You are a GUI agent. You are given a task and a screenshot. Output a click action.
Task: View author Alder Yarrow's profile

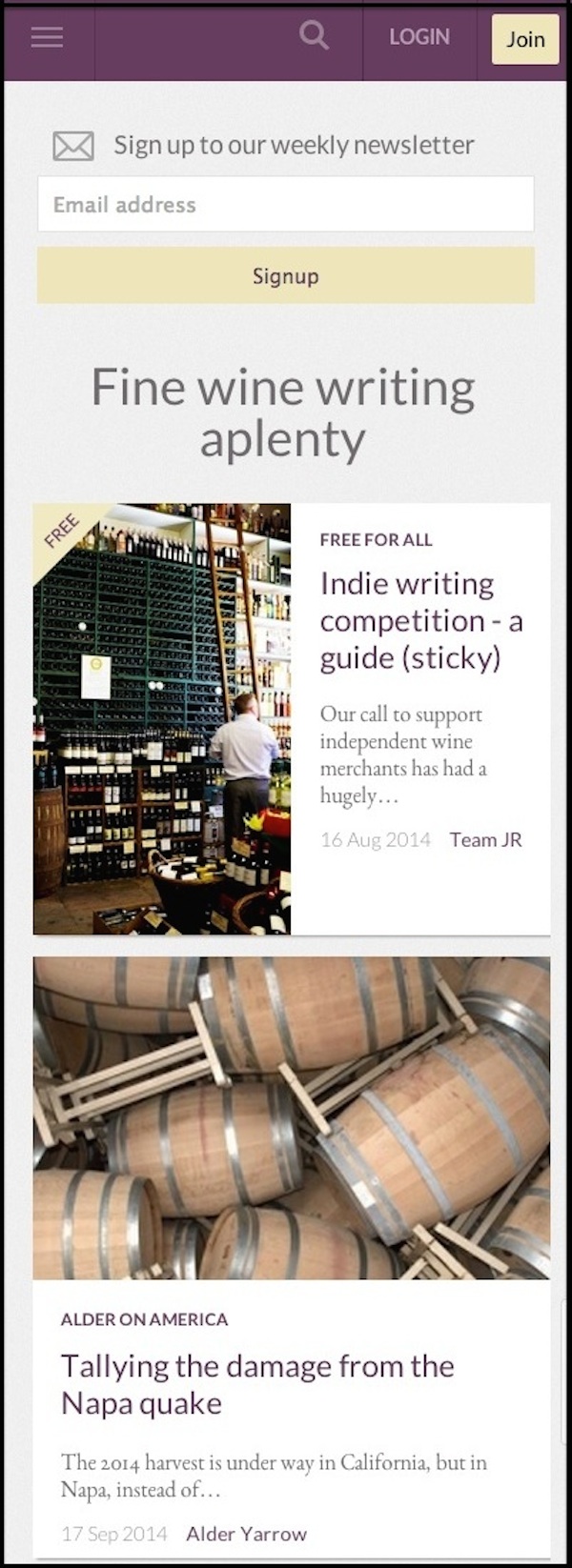(x=246, y=1534)
